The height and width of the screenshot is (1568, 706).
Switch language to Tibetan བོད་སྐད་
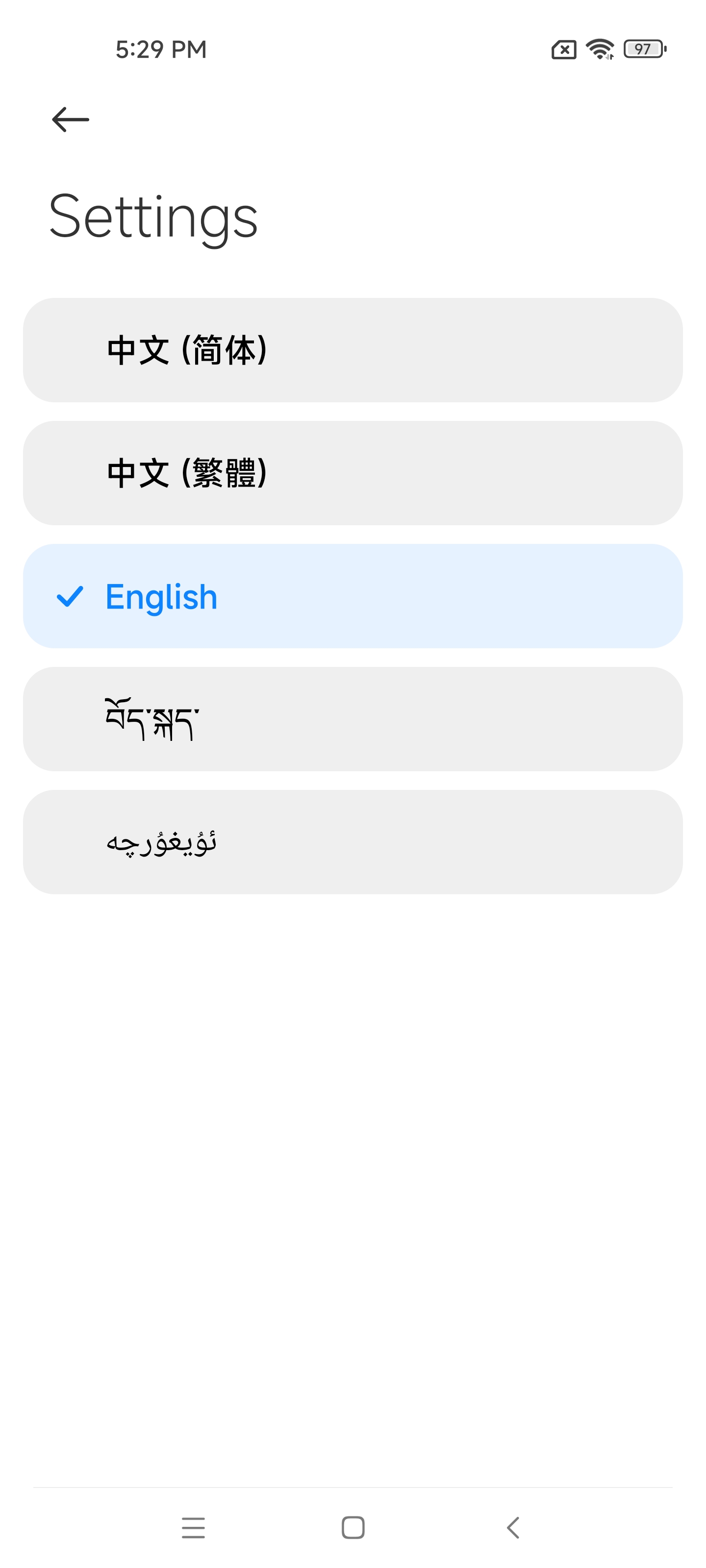(352, 719)
